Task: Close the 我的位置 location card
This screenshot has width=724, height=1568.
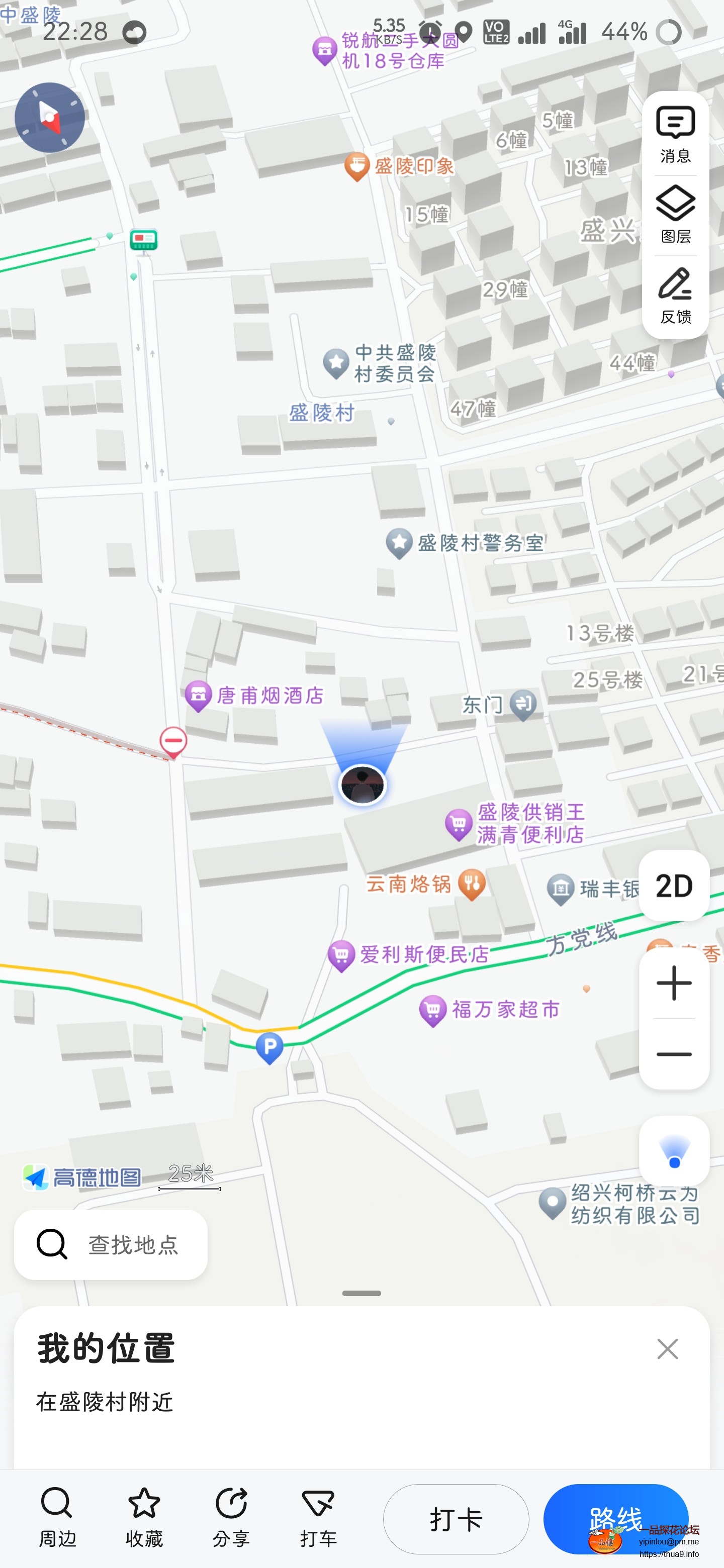Action: tap(667, 1348)
